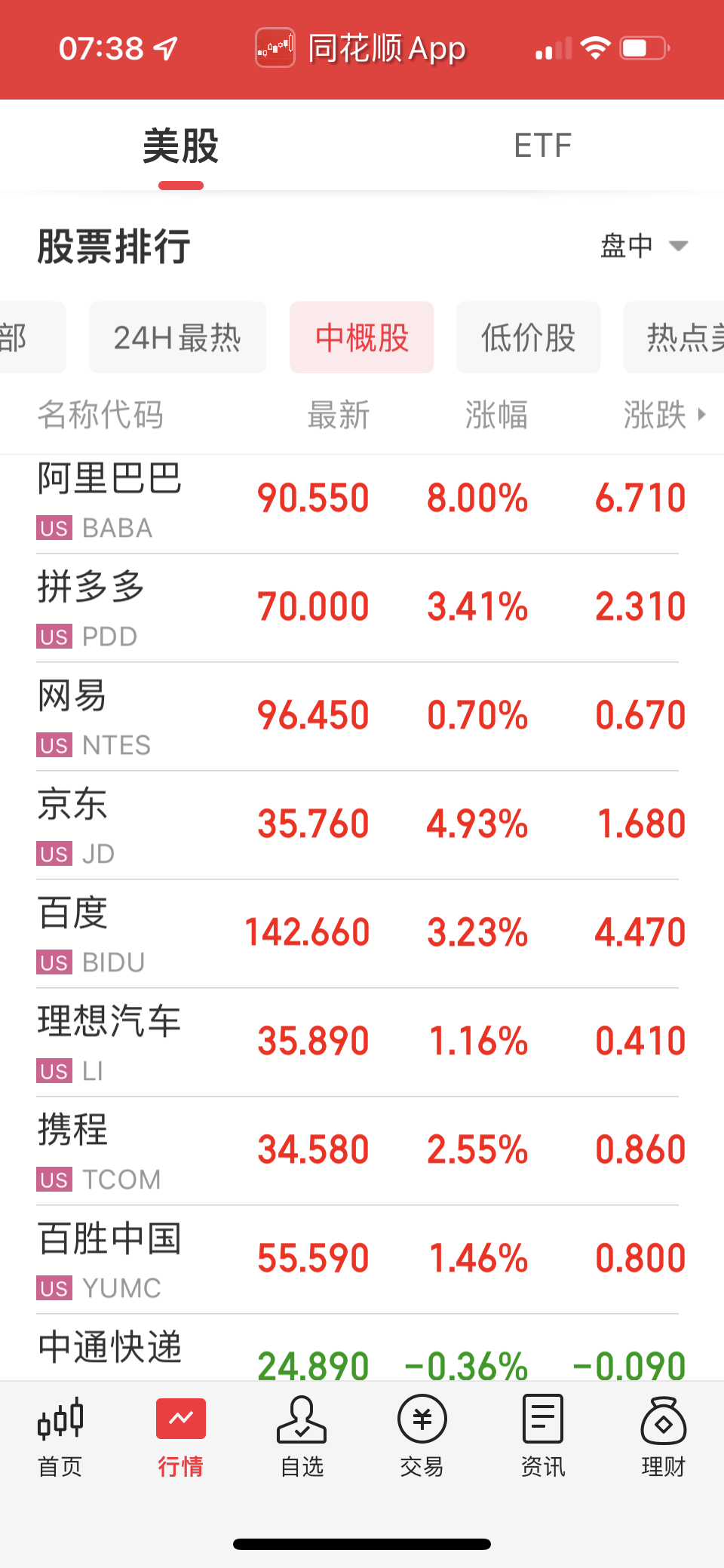View details for 网易 NTES
The image size is (724, 1568).
tap(362, 716)
